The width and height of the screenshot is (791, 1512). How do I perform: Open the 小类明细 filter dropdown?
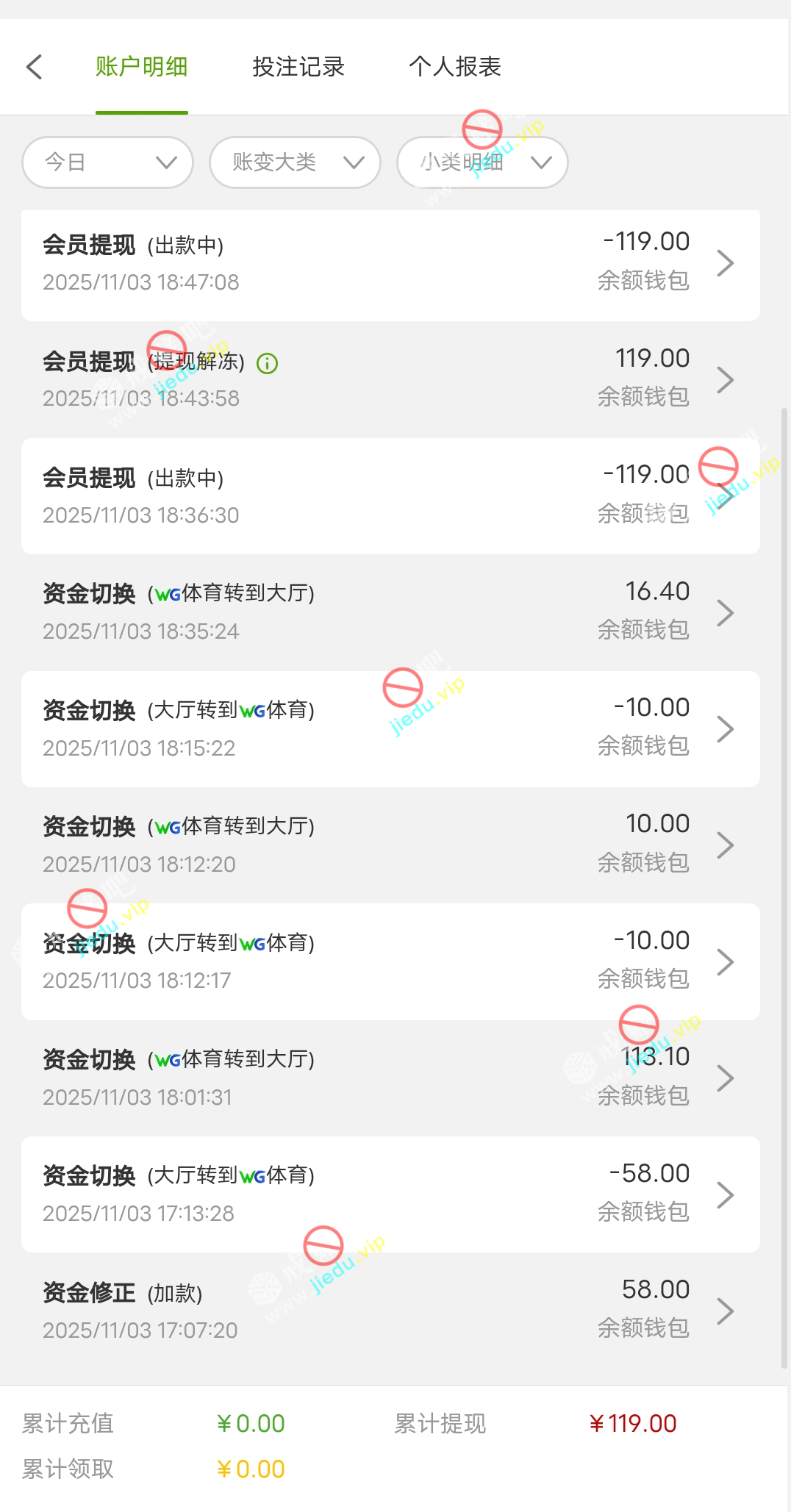(x=482, y=162)
